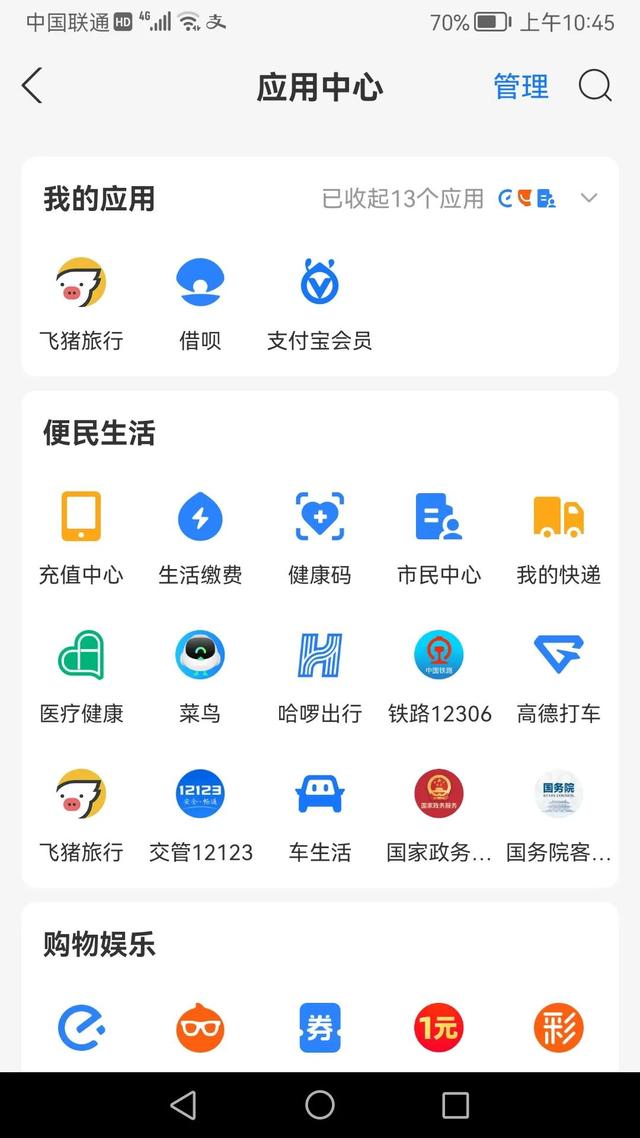Open 医疗健康
640x1138 pixels.
(x=81, y=677)
